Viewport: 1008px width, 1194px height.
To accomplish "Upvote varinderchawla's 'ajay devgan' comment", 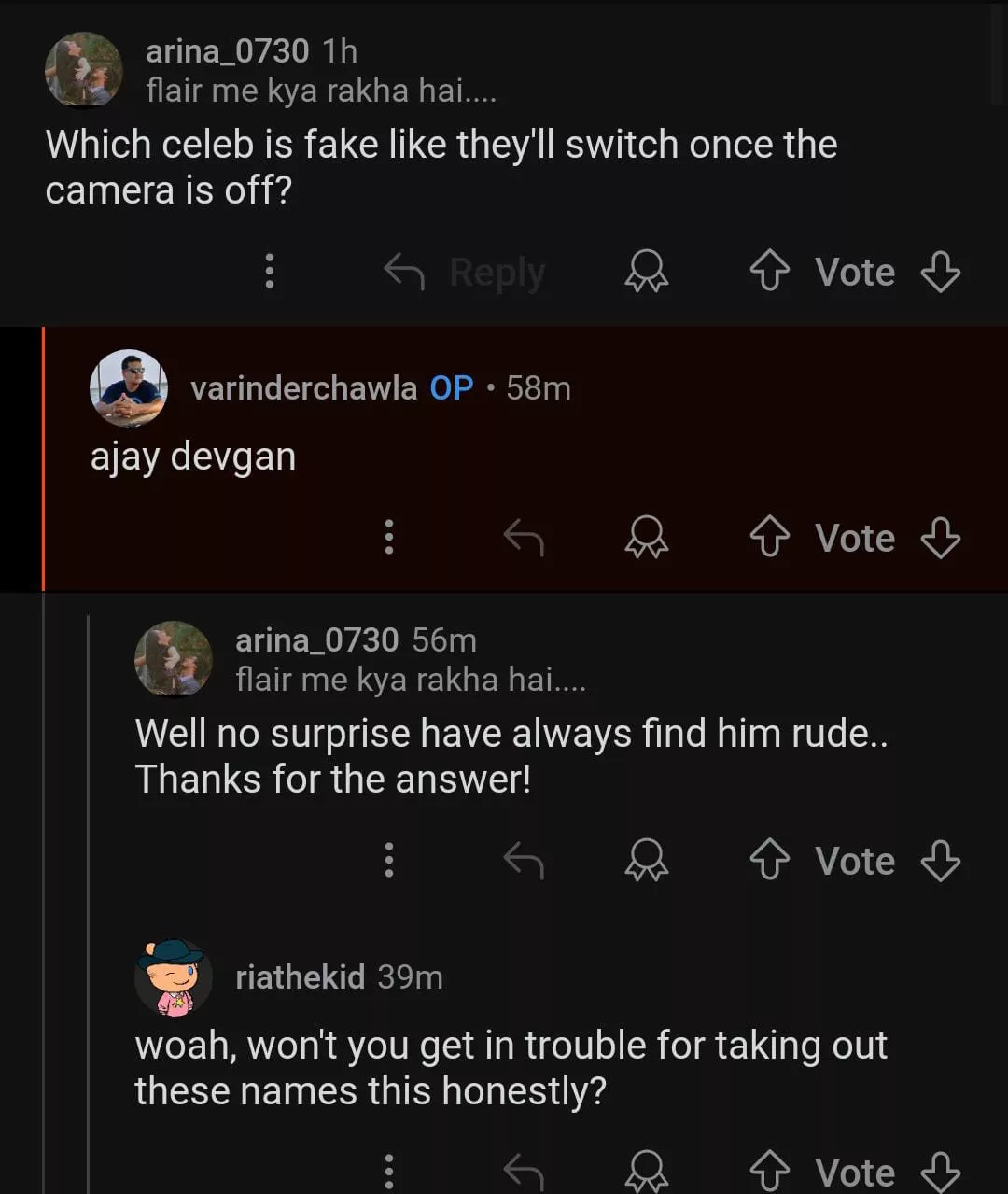I will pos(770,538).
